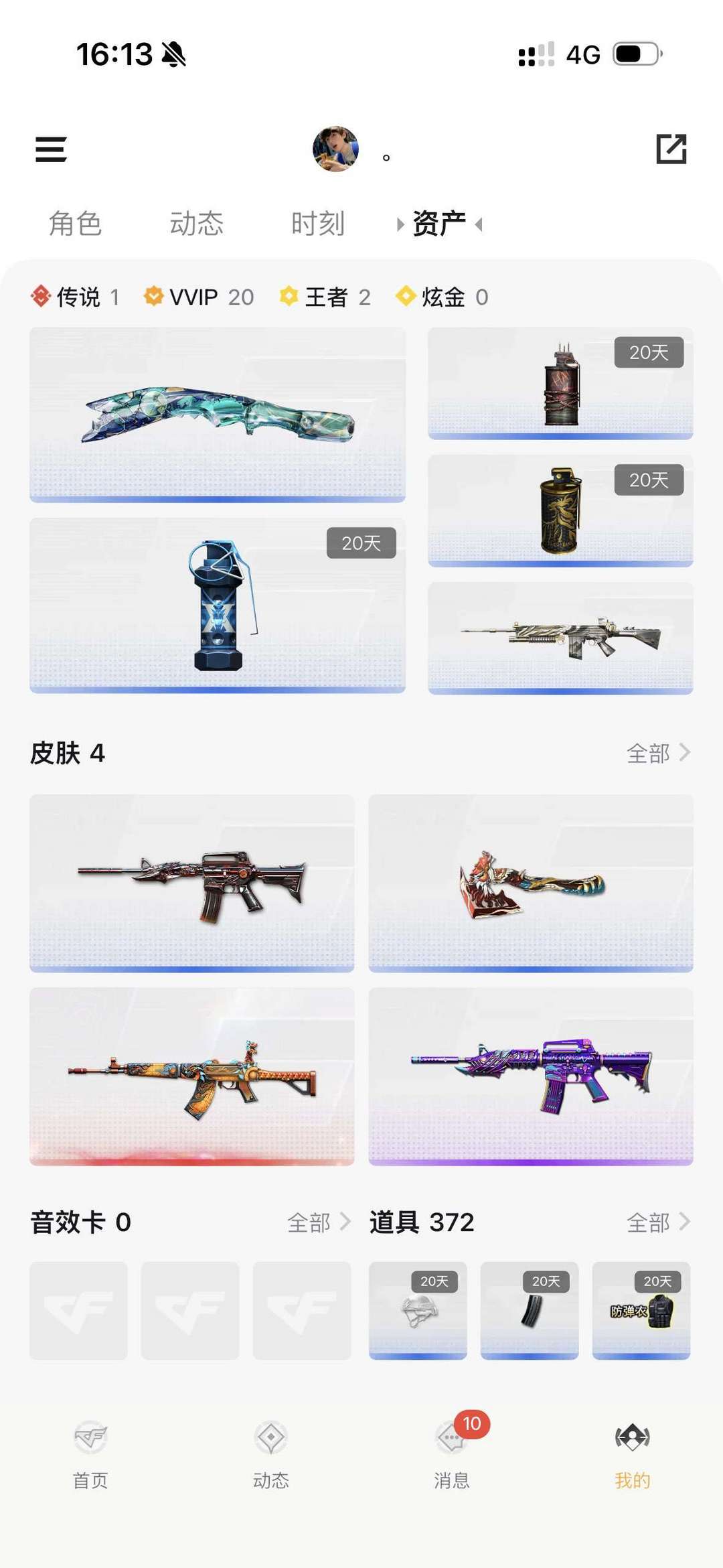Open the gold dragon grenade item

[x=560, y=511]
